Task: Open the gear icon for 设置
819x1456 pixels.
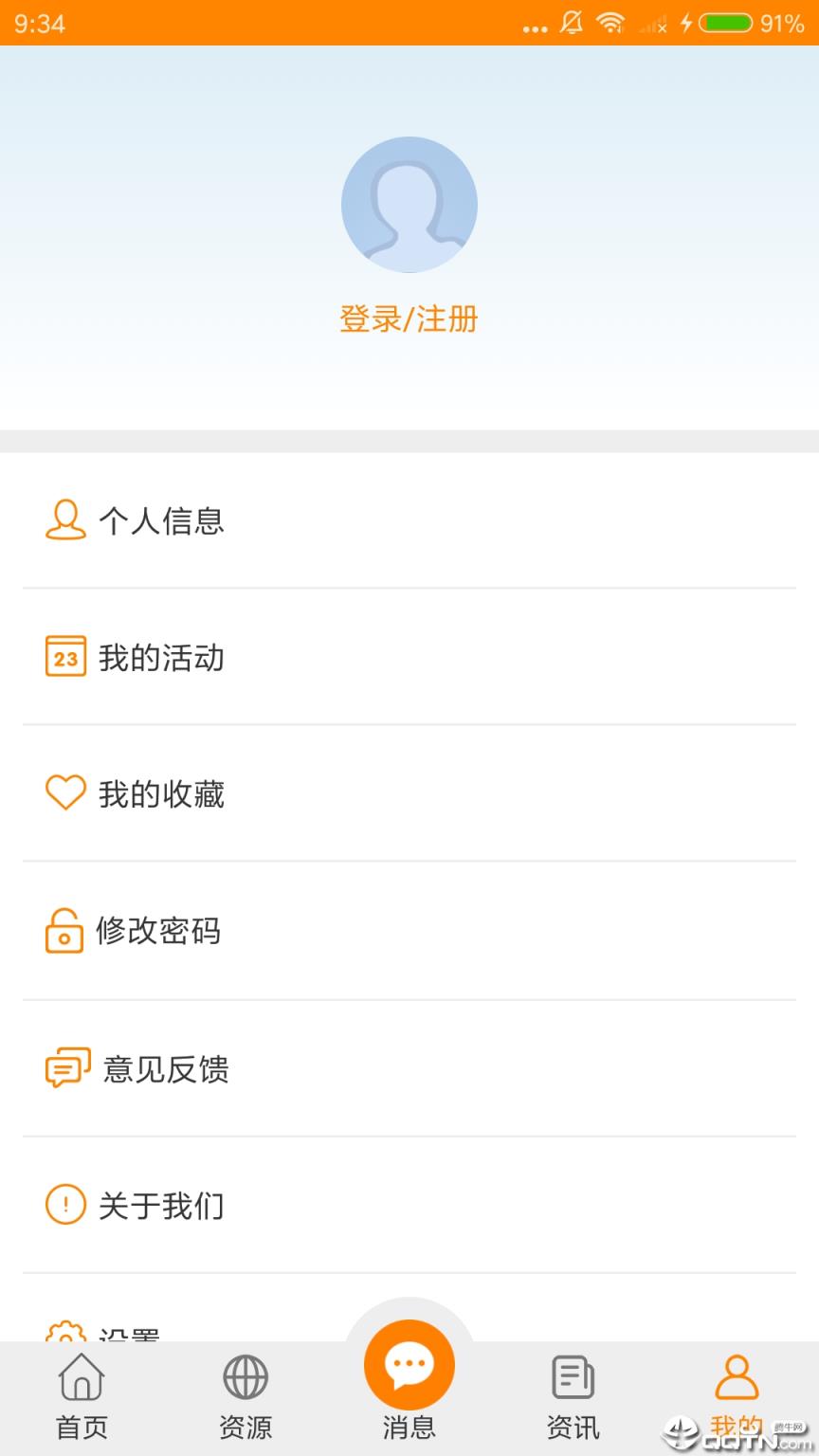Action: (63, 1331)
